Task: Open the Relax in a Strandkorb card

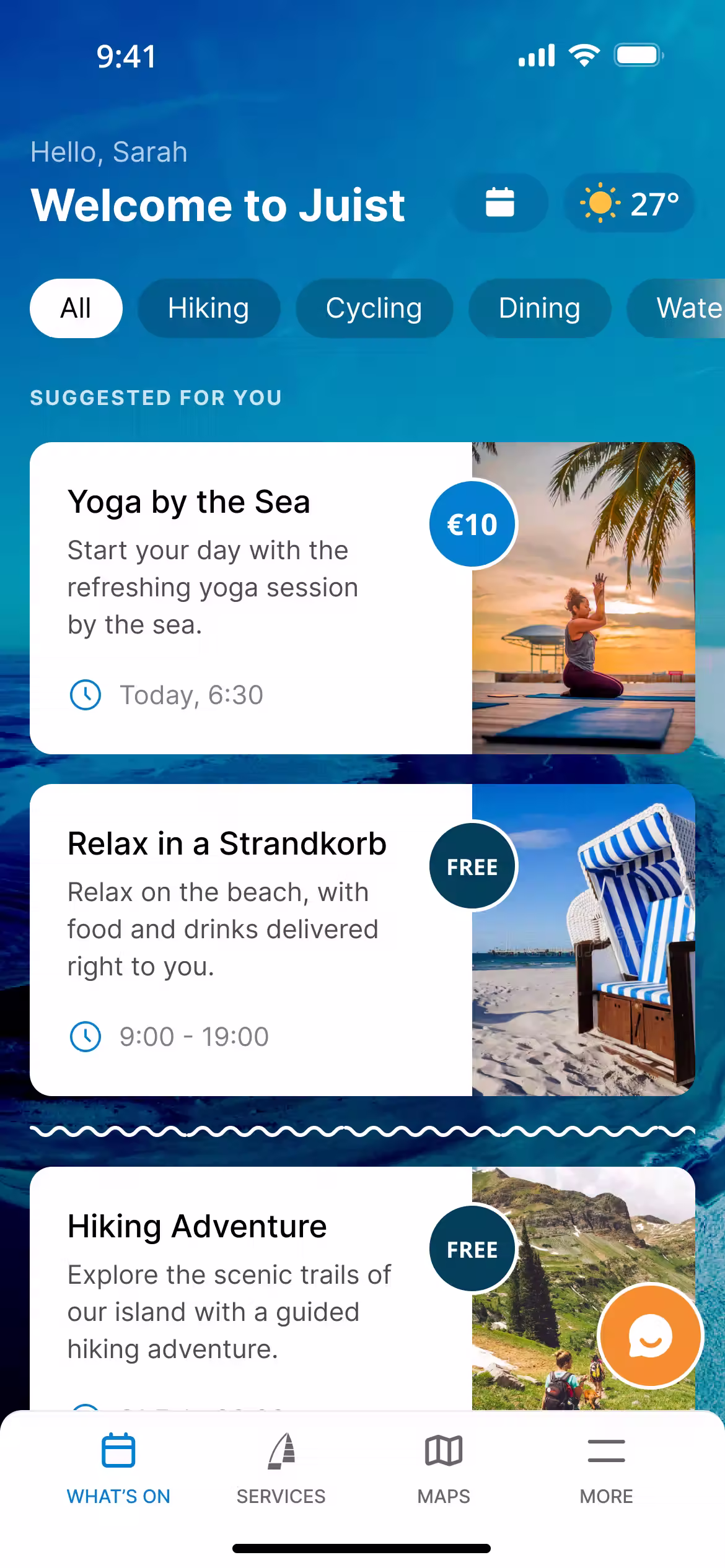Action: [248, 940]
